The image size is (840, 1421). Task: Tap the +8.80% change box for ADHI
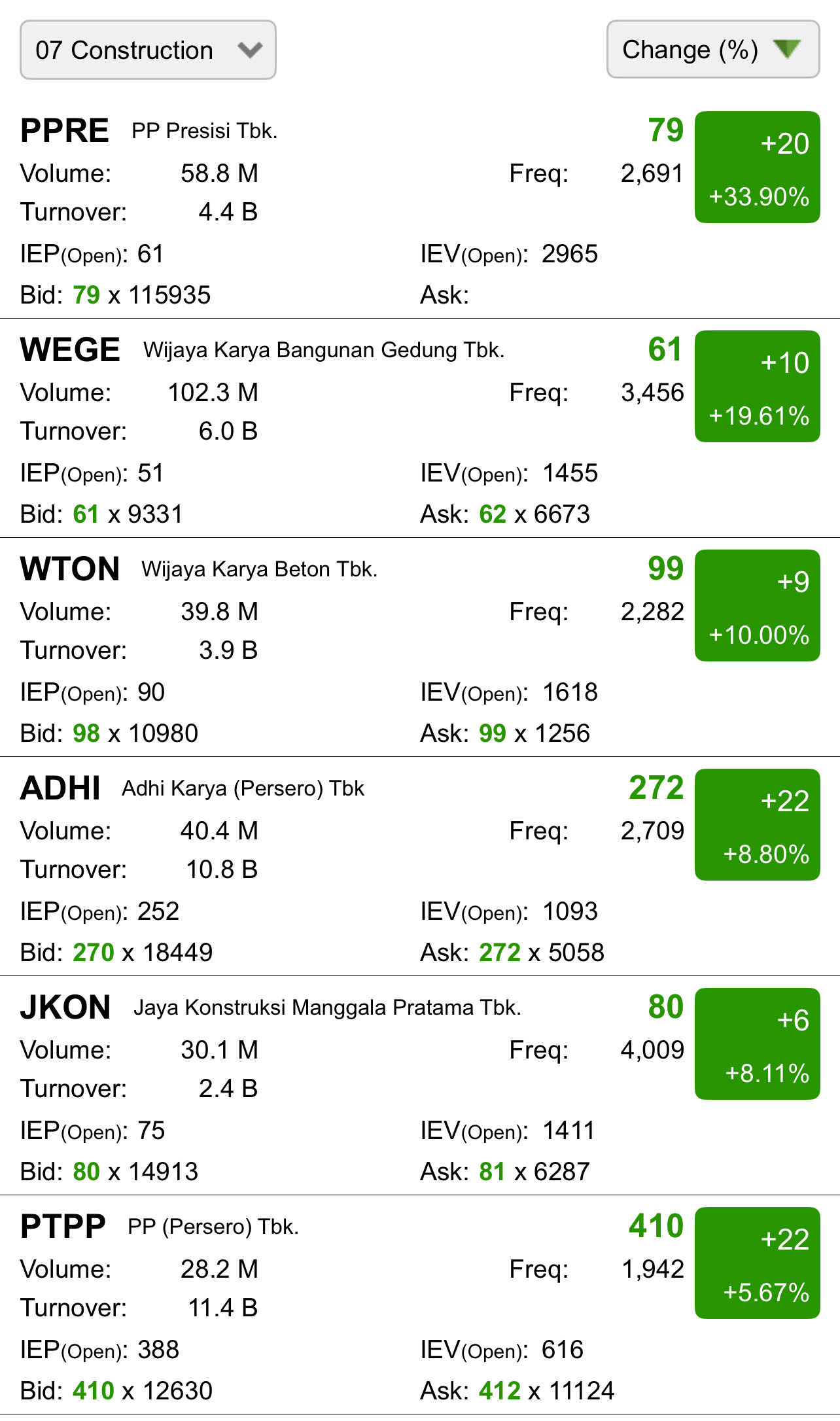(x=758, y=825)
